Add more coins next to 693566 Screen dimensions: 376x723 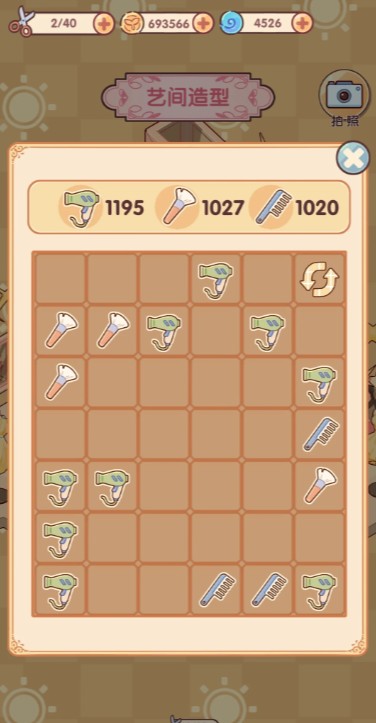(x=203, y=23)
